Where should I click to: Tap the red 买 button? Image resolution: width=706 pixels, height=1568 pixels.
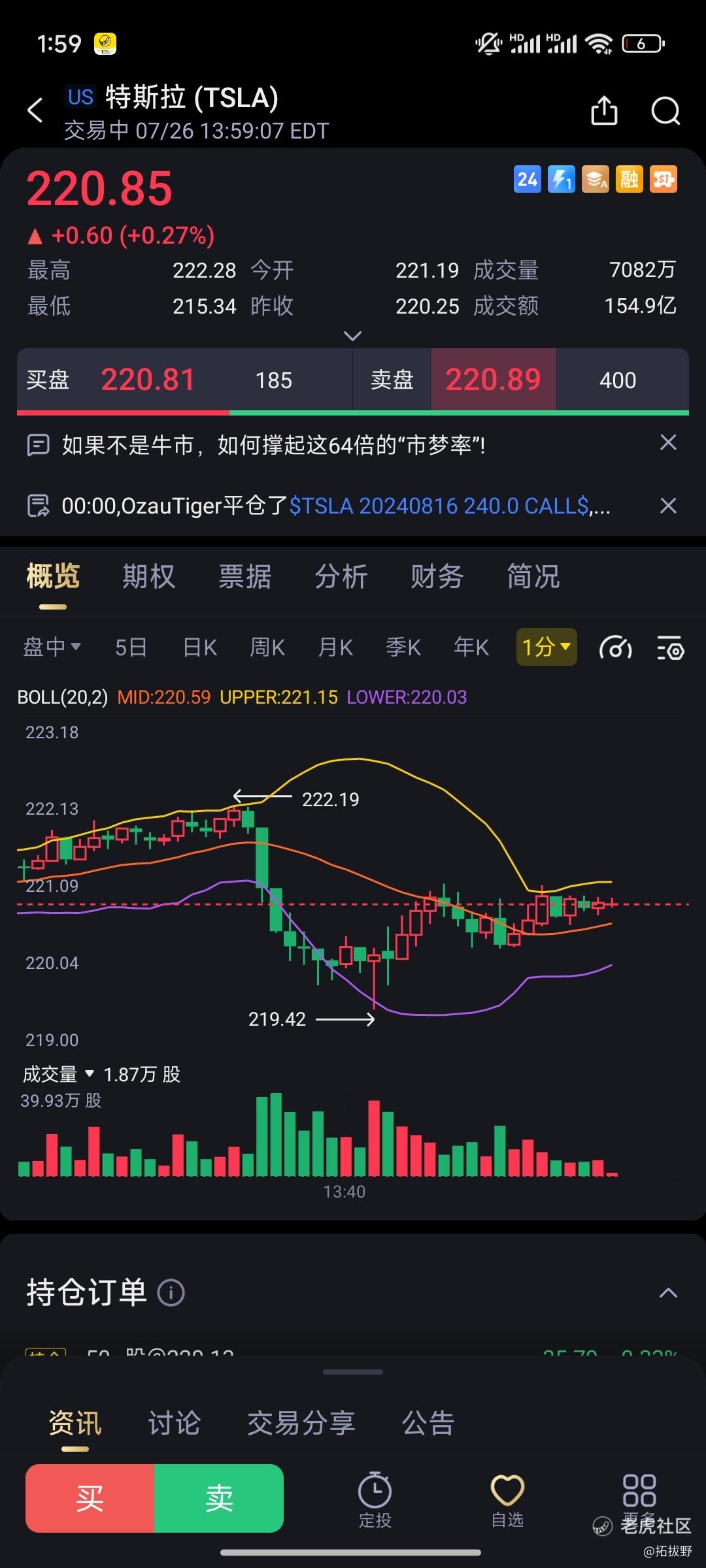[x=90, y=1498]
